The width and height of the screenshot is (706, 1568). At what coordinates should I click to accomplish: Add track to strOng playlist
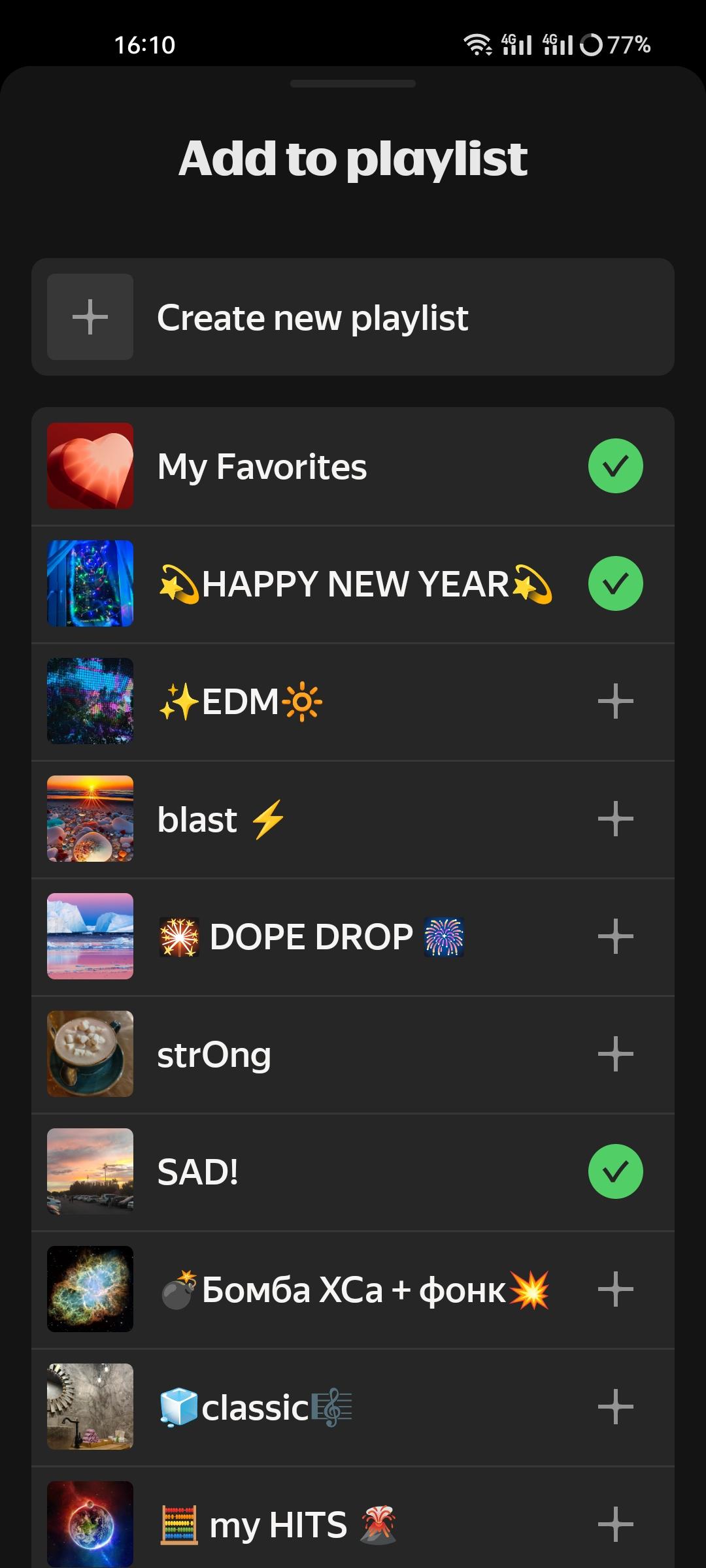[615, 1054]
